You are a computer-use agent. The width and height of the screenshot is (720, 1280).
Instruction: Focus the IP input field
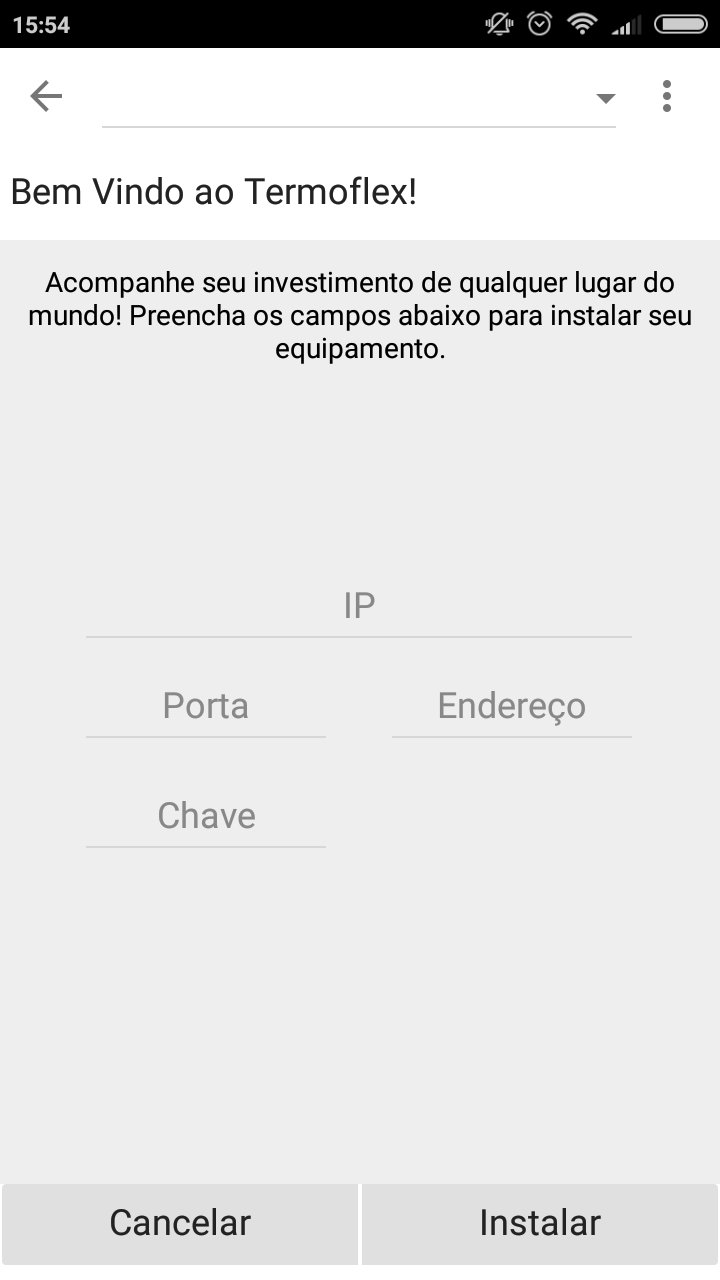[358, 606]
